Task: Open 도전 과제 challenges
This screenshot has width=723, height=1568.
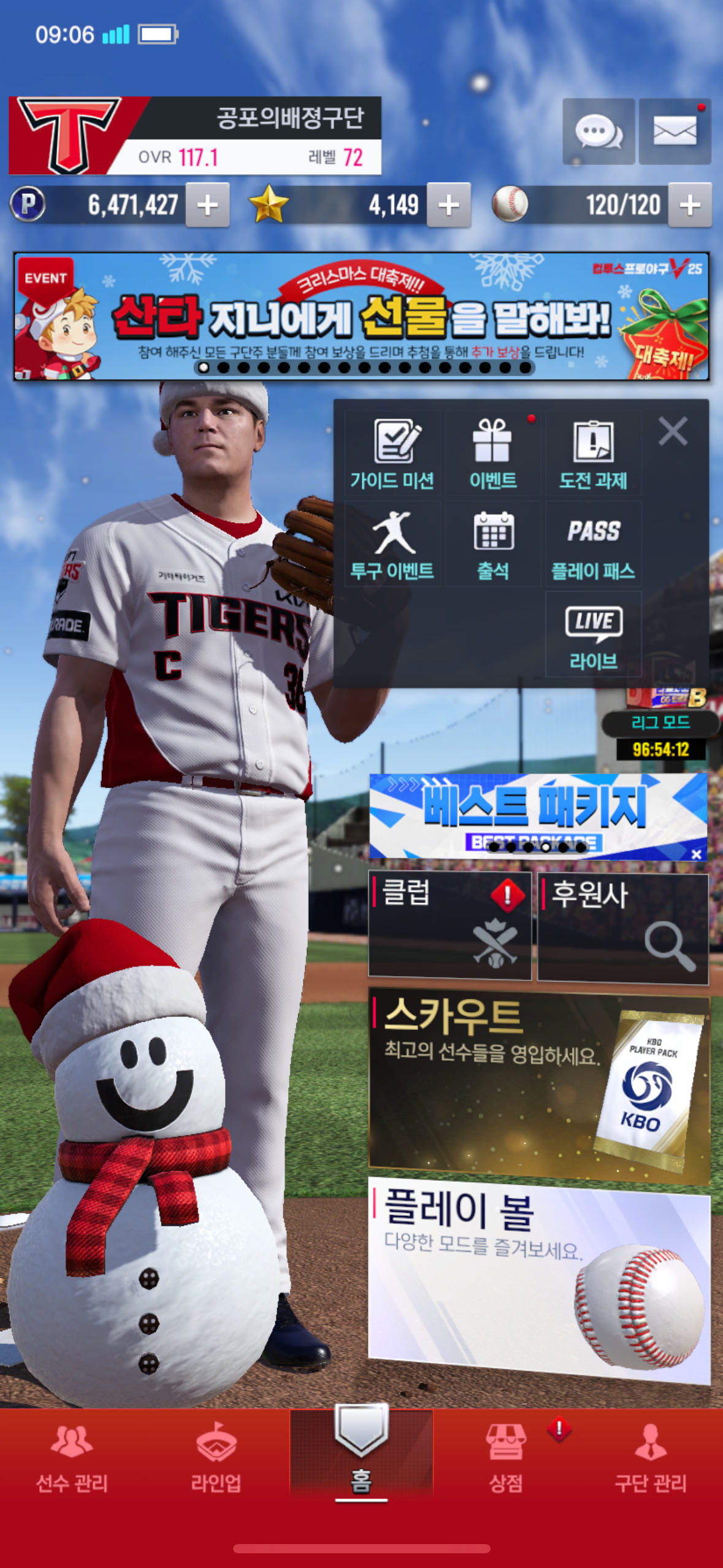Action: pyautogui.click(x=593, y=454)
